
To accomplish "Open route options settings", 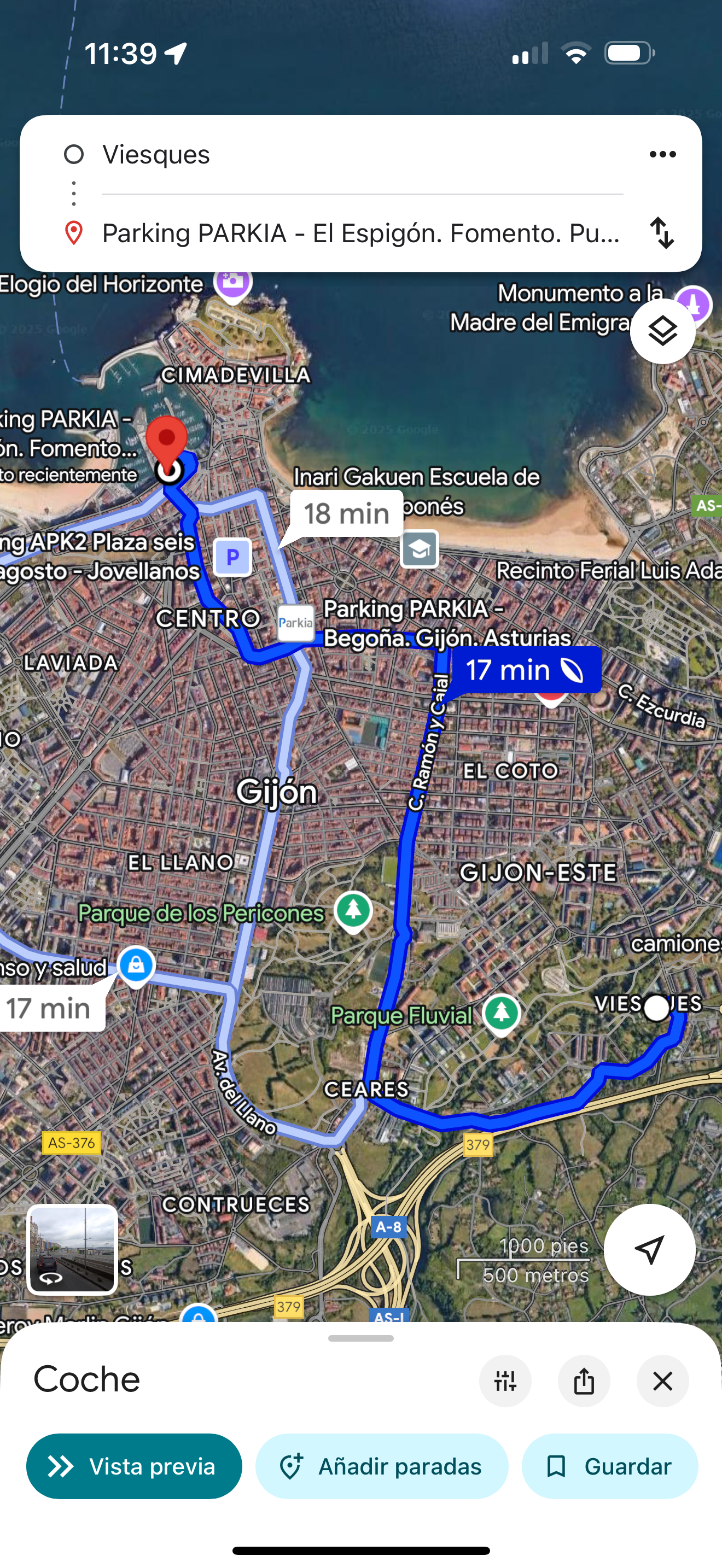I will (505, 1381).
